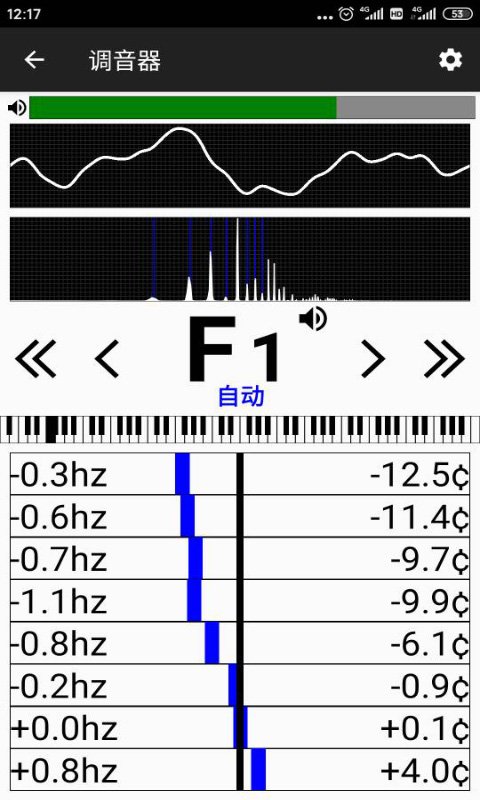Select the next note with single-right arrow
480x800 pixels.
click(373, 359)
